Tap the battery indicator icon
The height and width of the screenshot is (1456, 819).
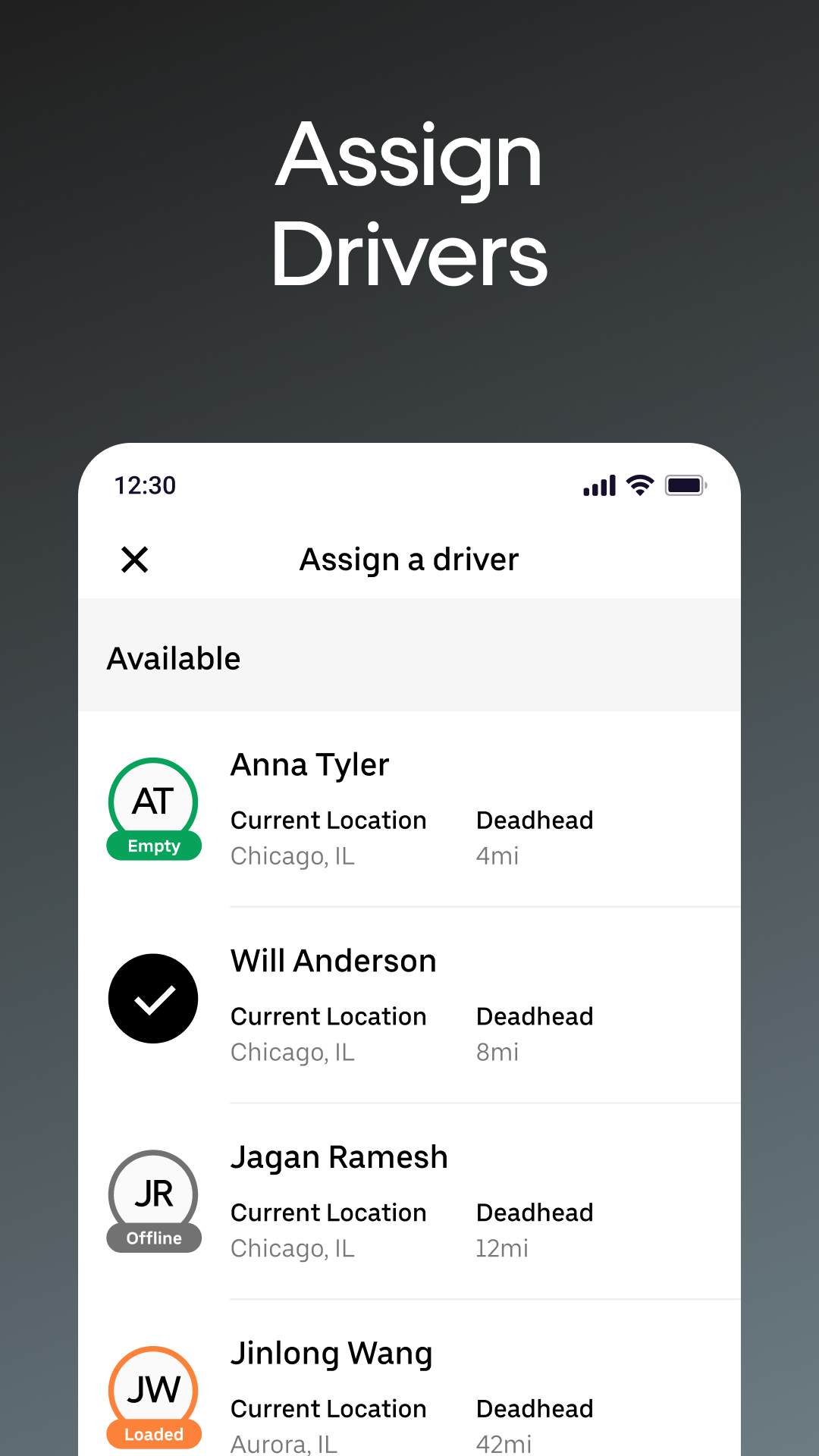tap(685, 485)
